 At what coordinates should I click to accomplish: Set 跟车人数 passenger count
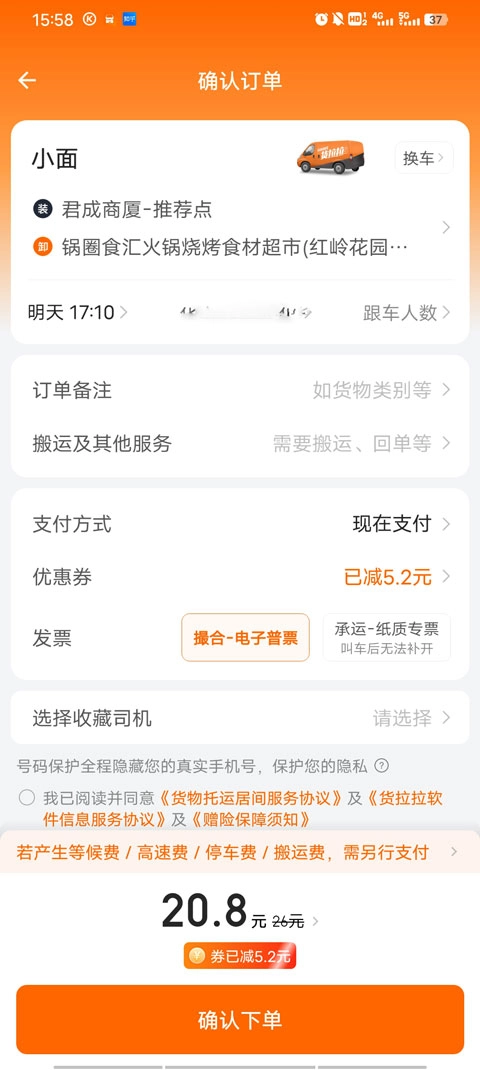407,313
